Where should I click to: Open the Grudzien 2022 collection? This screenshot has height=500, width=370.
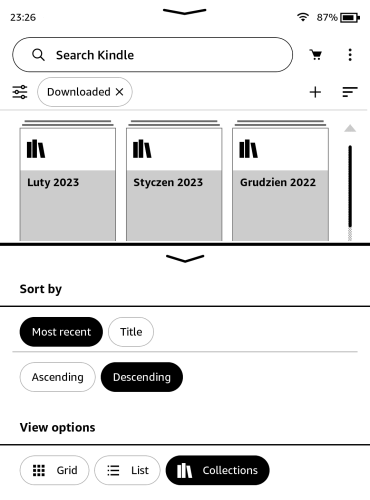tap(280, 180)
